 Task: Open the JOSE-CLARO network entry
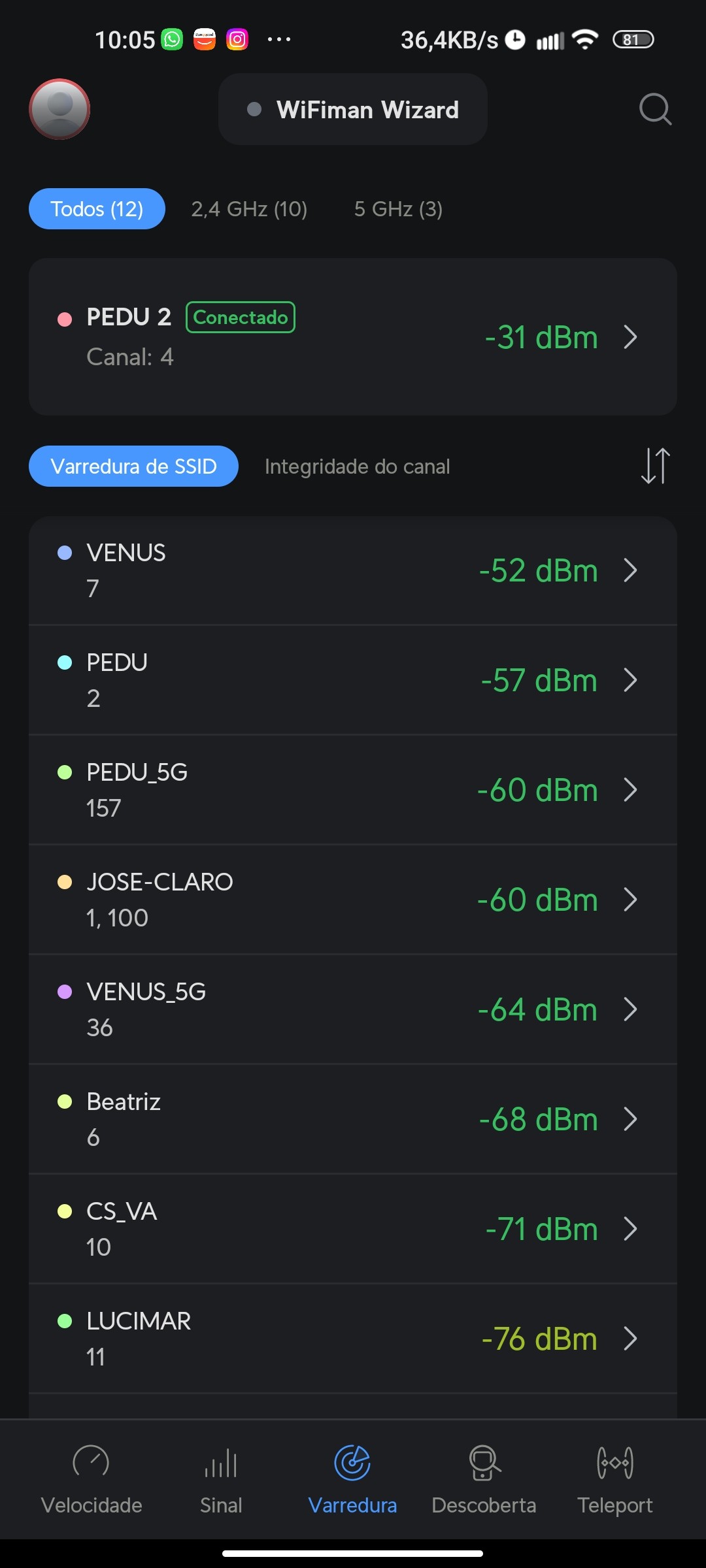tap(353, 900)
